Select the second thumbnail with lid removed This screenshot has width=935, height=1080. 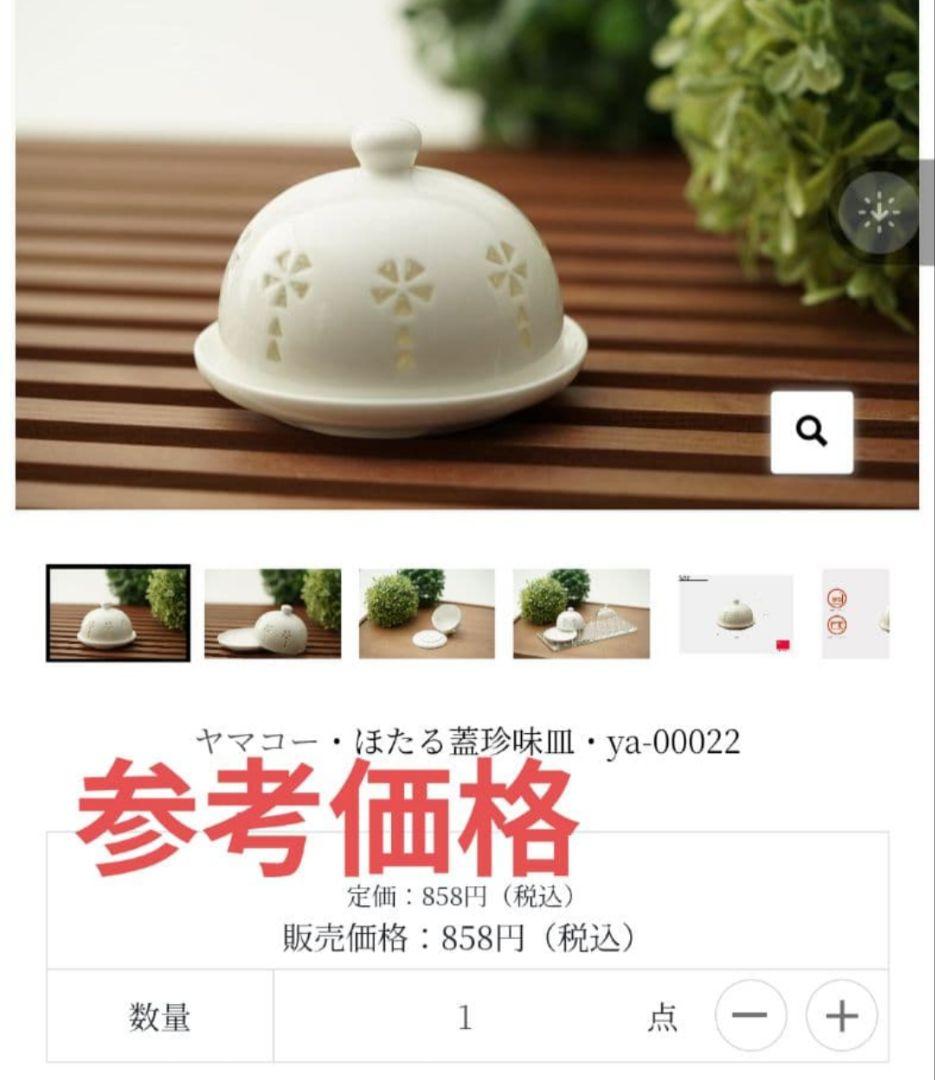(273, 613)
